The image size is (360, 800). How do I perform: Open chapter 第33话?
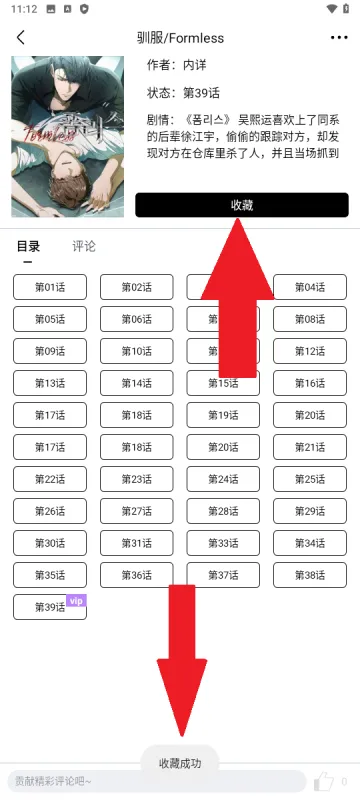click(223, 543)
